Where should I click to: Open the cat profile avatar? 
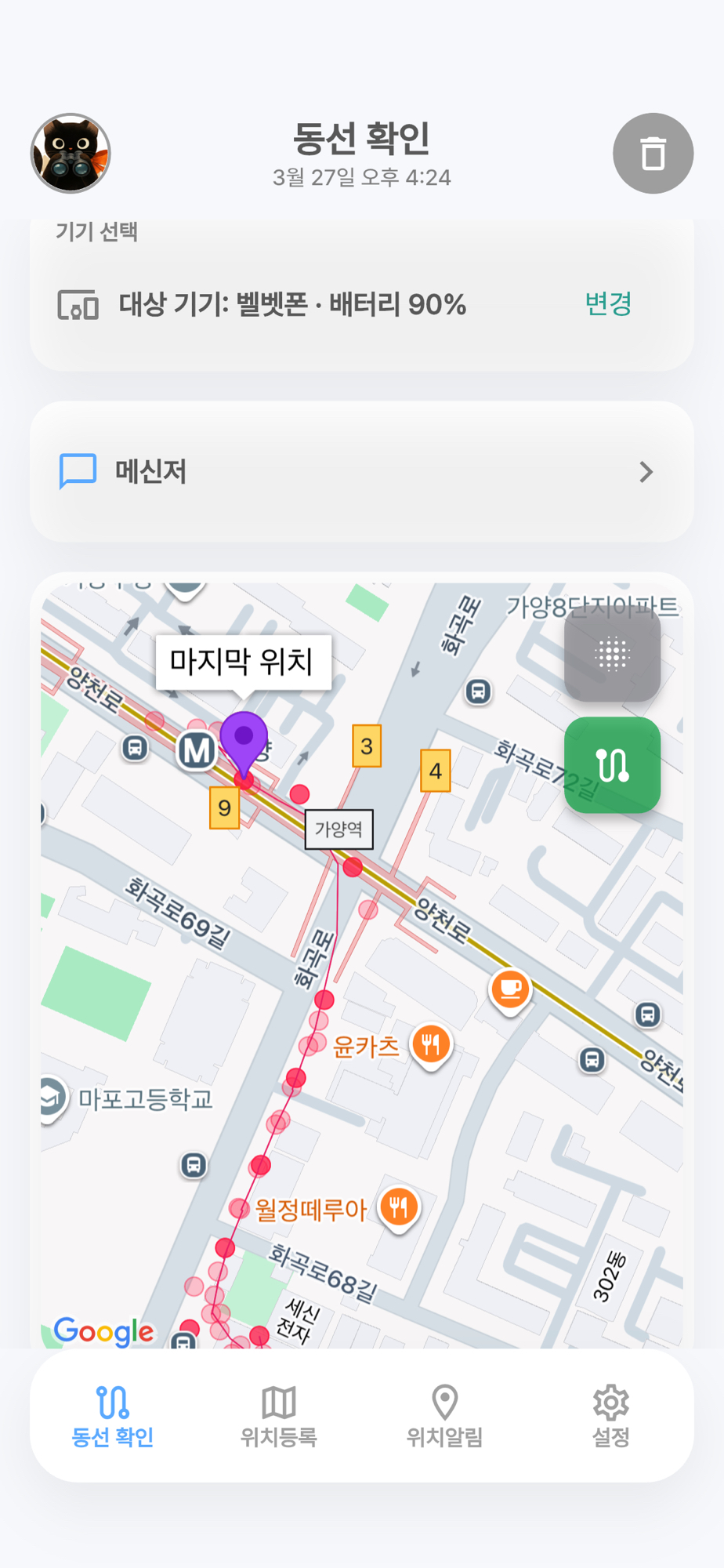click(x=71, y=154)
